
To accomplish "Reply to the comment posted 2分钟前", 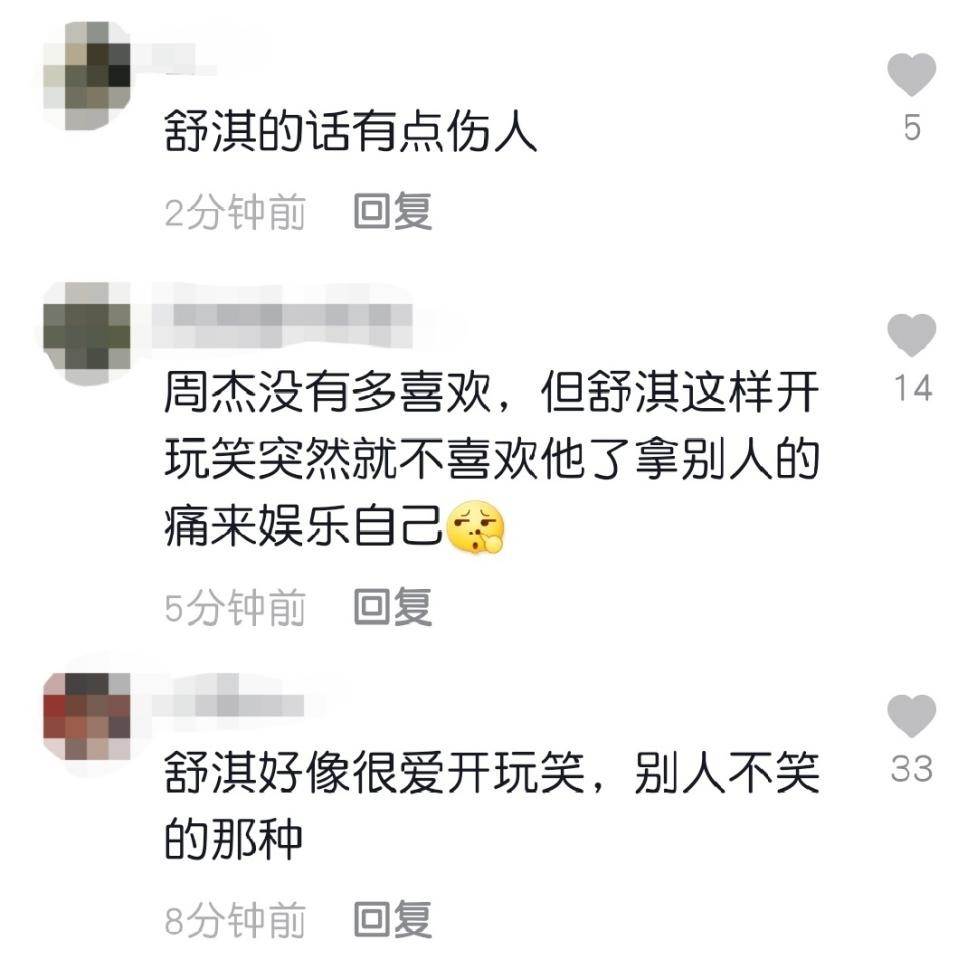I will (x=393, y=212).
